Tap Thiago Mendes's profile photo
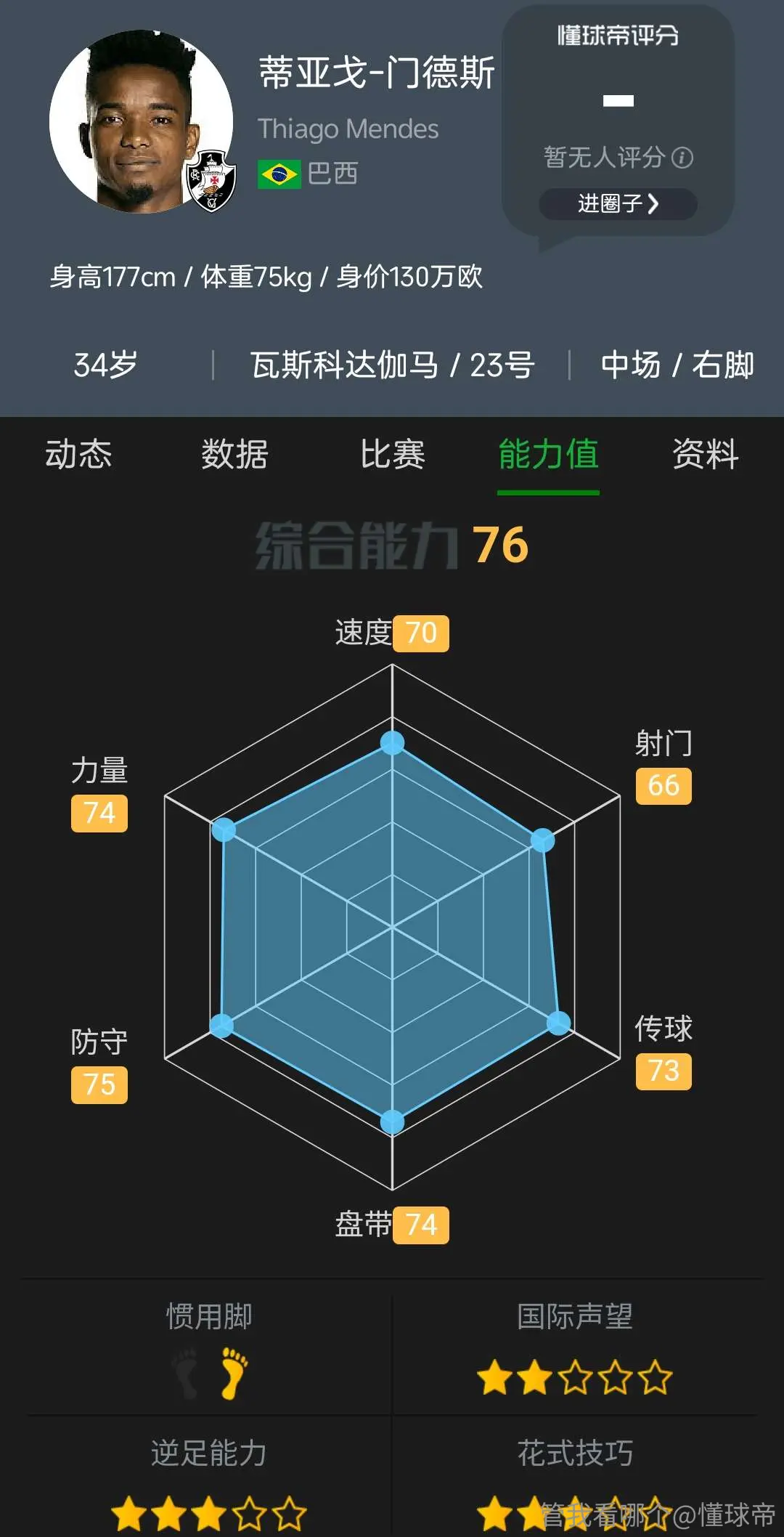The image size is (784, 1537). (x=142, y=121)
